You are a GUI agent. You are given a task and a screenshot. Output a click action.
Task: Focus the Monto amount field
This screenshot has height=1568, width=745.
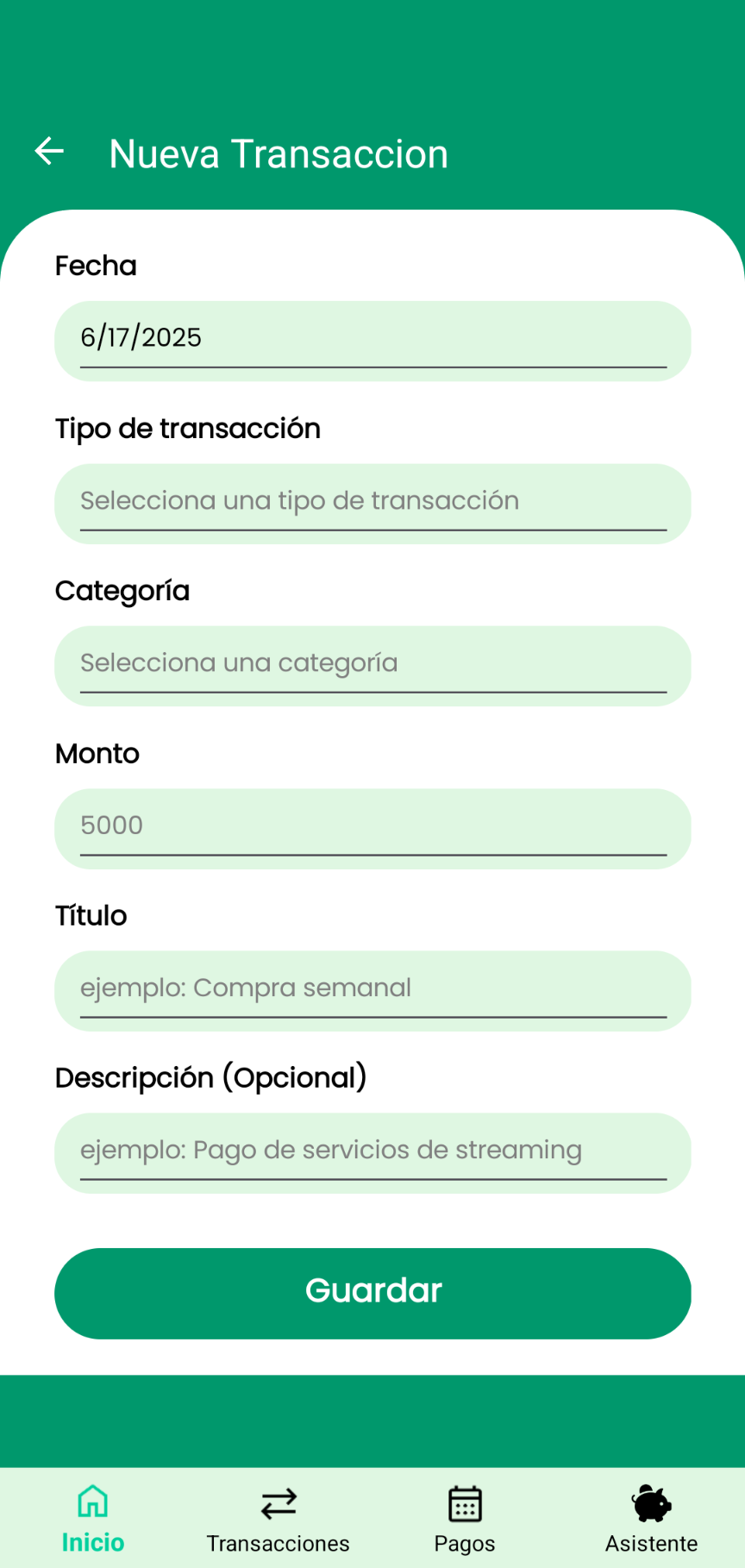(x=372, y=828)
